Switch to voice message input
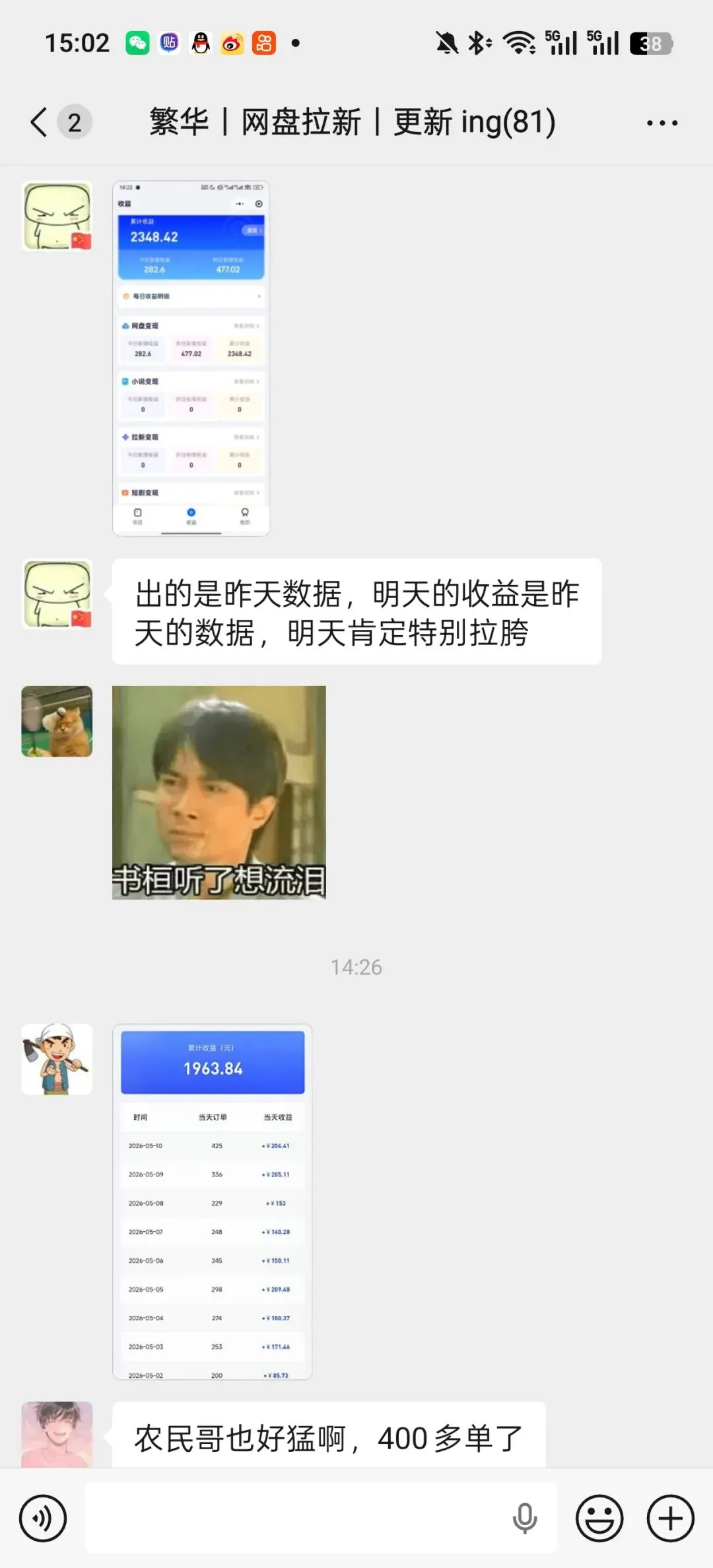The width and height of the screenshot is (713, 1568). (43, 1518)
